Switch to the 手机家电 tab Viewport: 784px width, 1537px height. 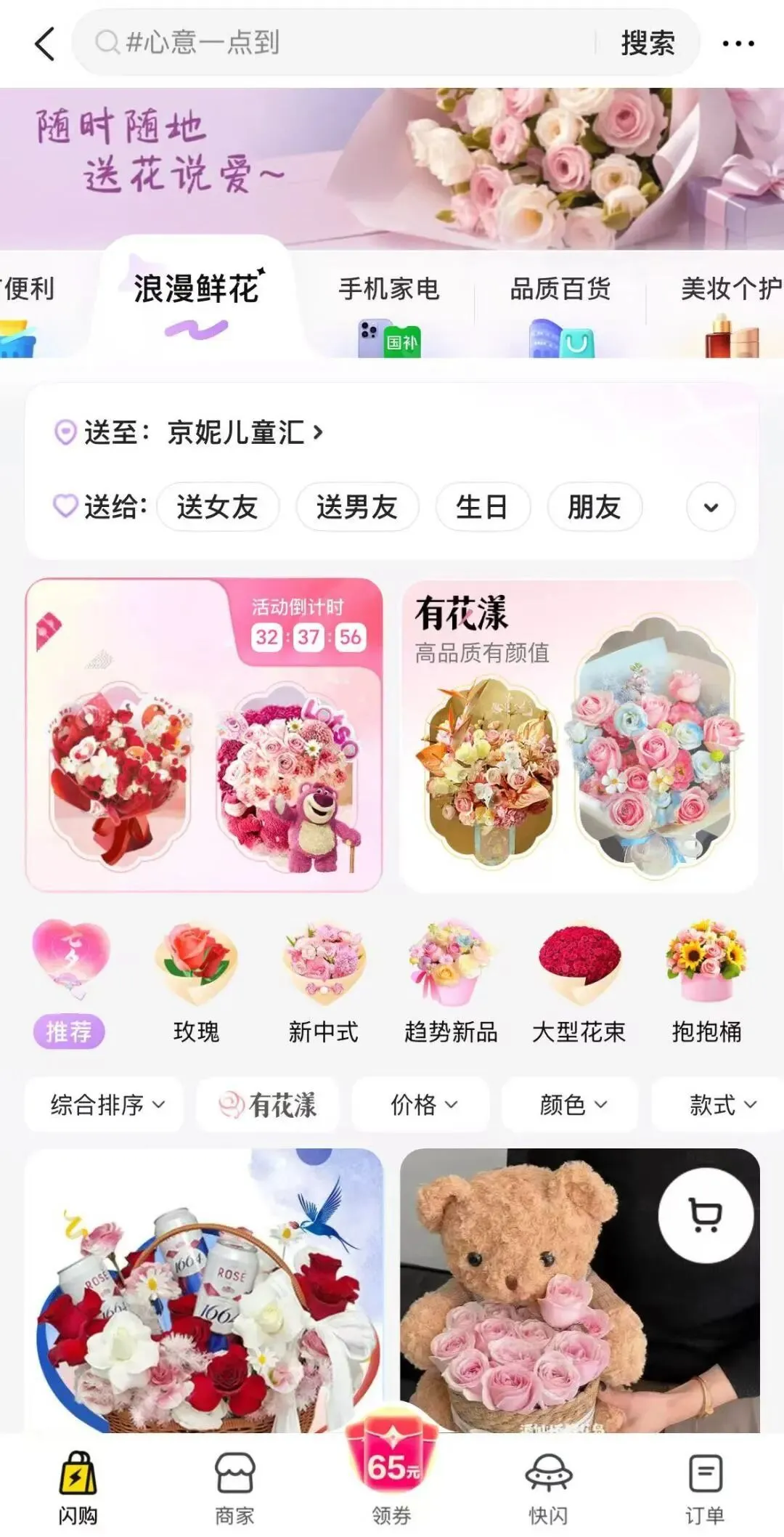coord(390,289)
